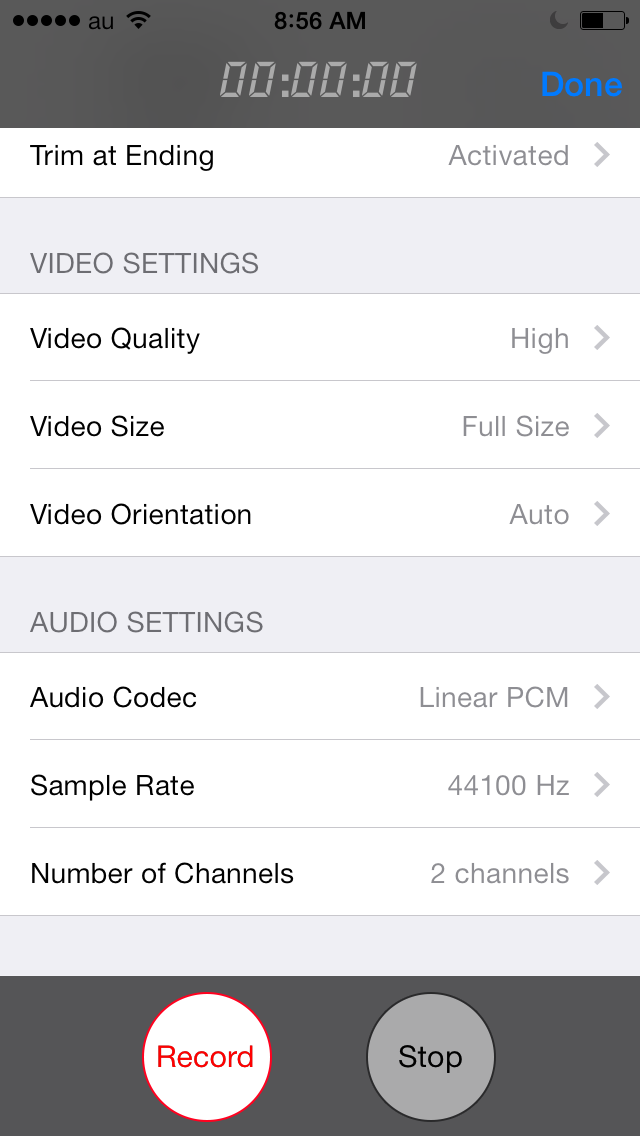
Task: Start recording with the Record button
Action: tap(207, 1057)
